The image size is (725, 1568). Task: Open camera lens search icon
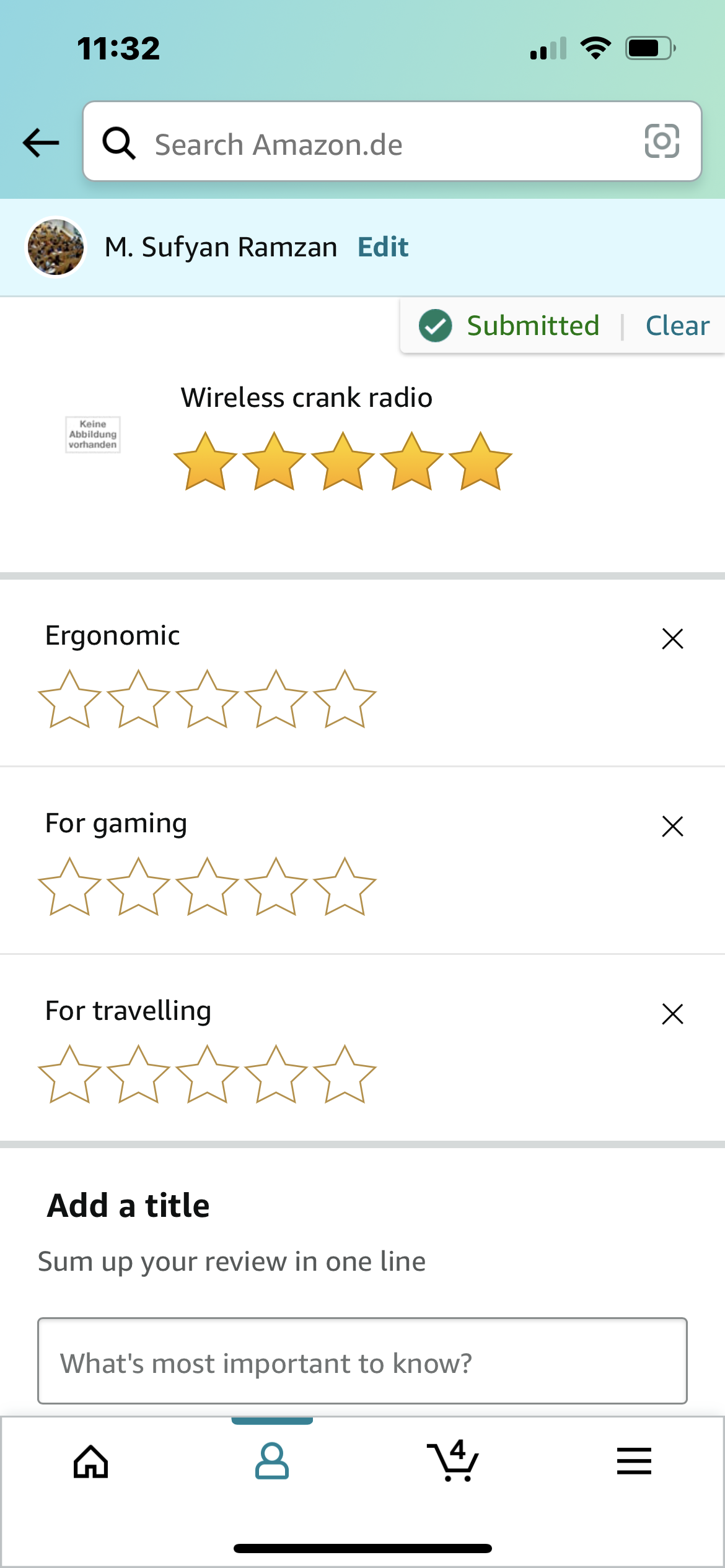(x=662, y=141)
